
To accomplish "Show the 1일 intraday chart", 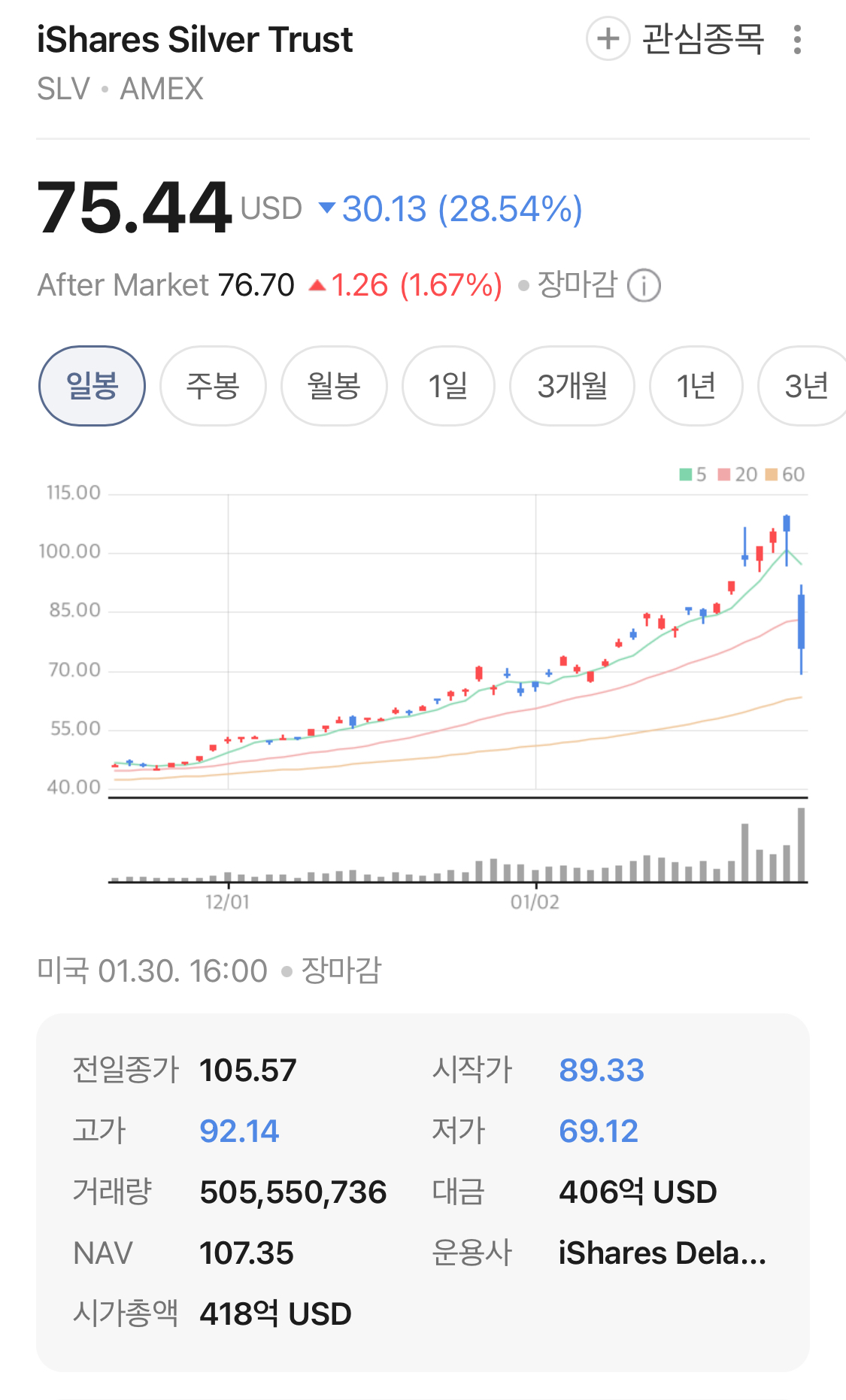I will [448, 386].
